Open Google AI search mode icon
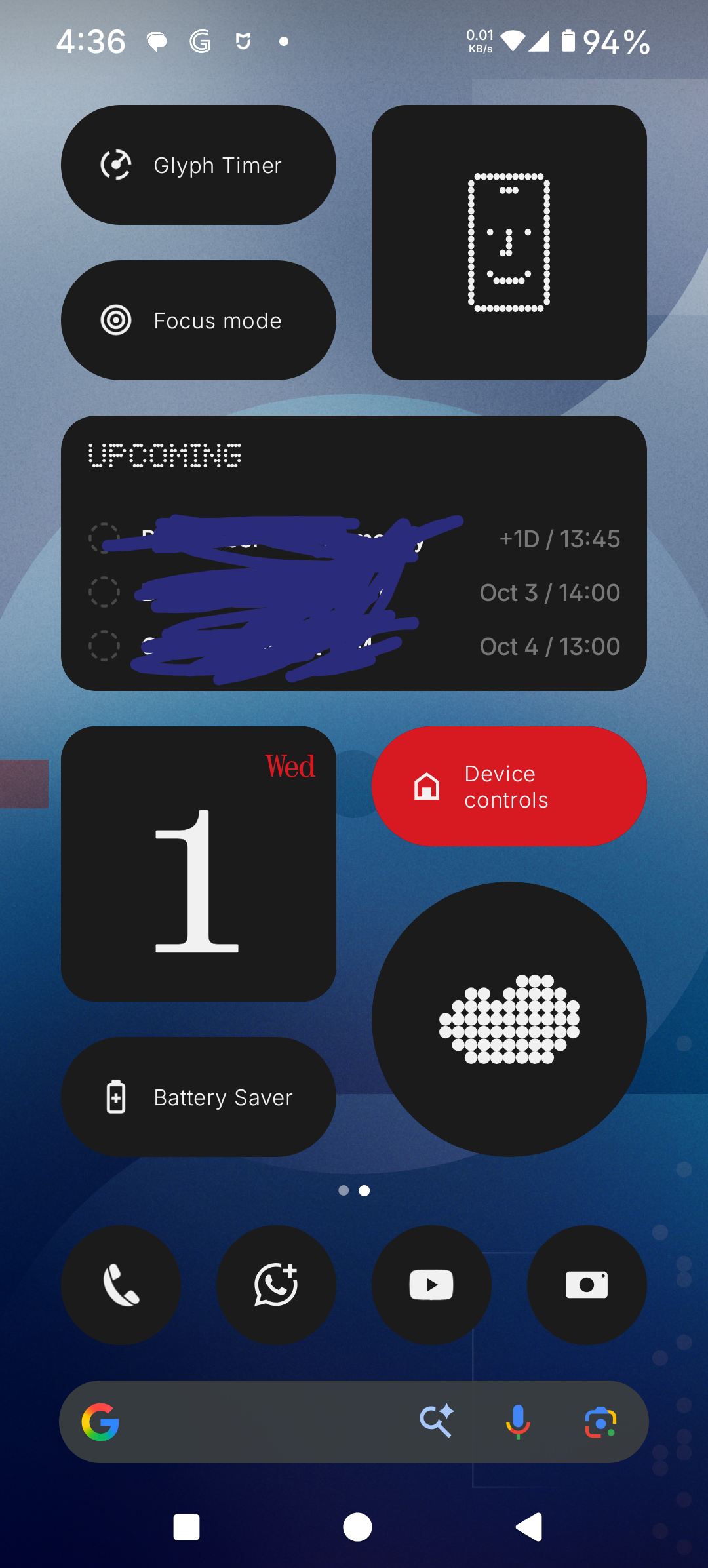 pyautogui.click(x=437, y=1422)
